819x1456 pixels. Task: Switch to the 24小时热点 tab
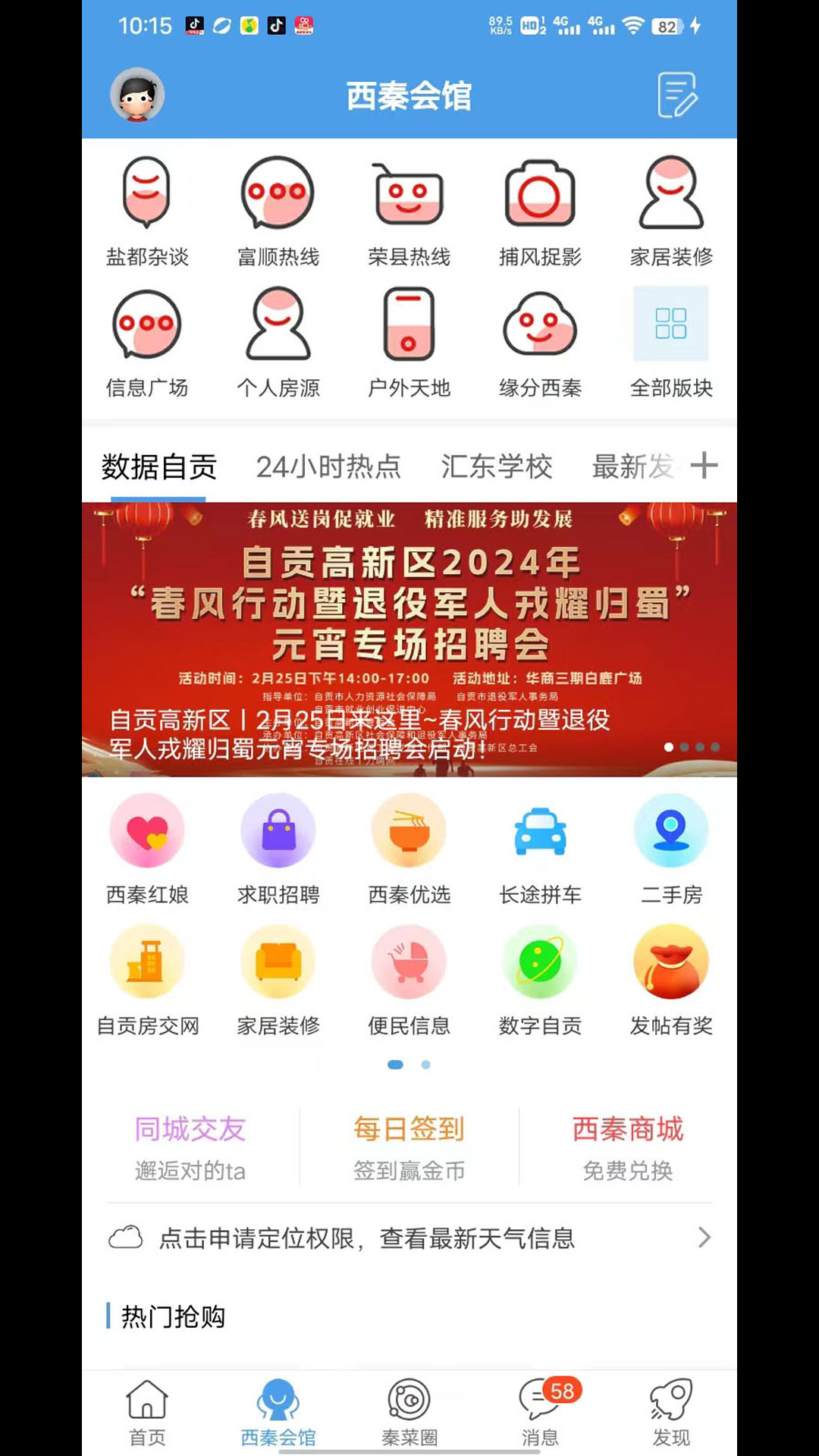pyautogui.click(x=328, y=466)
